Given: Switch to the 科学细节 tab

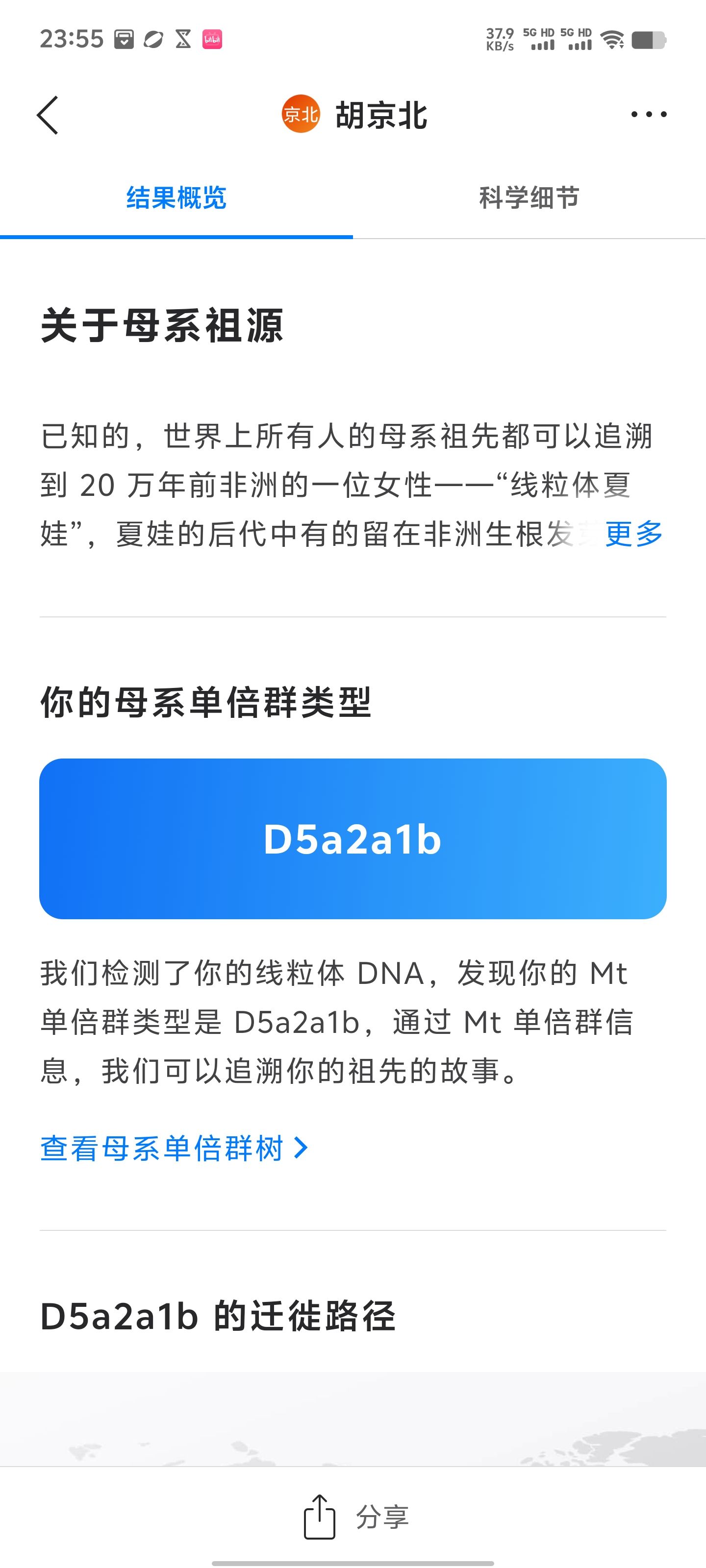Looking at the screenshot, I should [x=529, y=198].
